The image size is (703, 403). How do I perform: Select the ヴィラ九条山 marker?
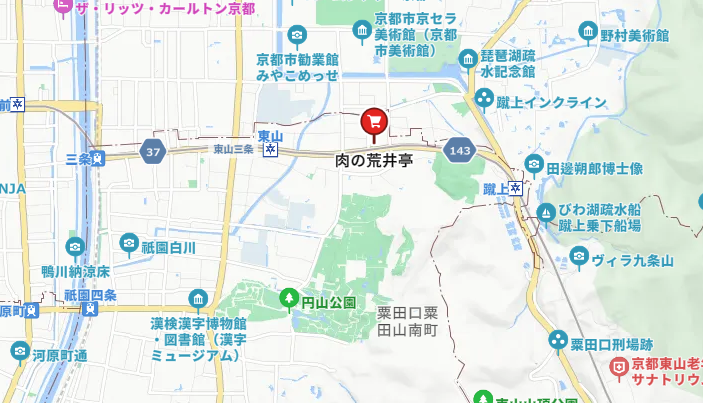tap(579, 257)
